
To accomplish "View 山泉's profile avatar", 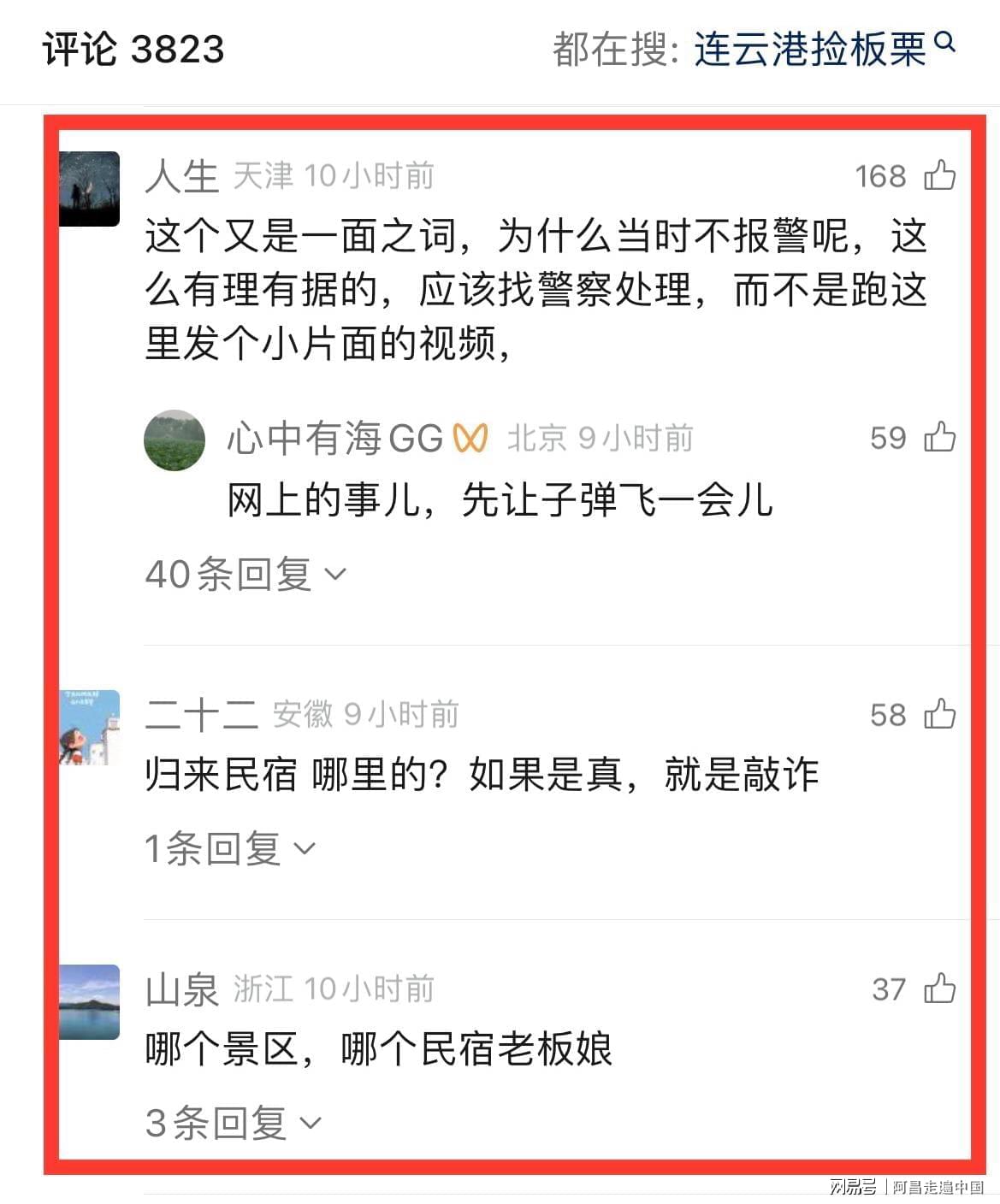I will [90, 1001].
